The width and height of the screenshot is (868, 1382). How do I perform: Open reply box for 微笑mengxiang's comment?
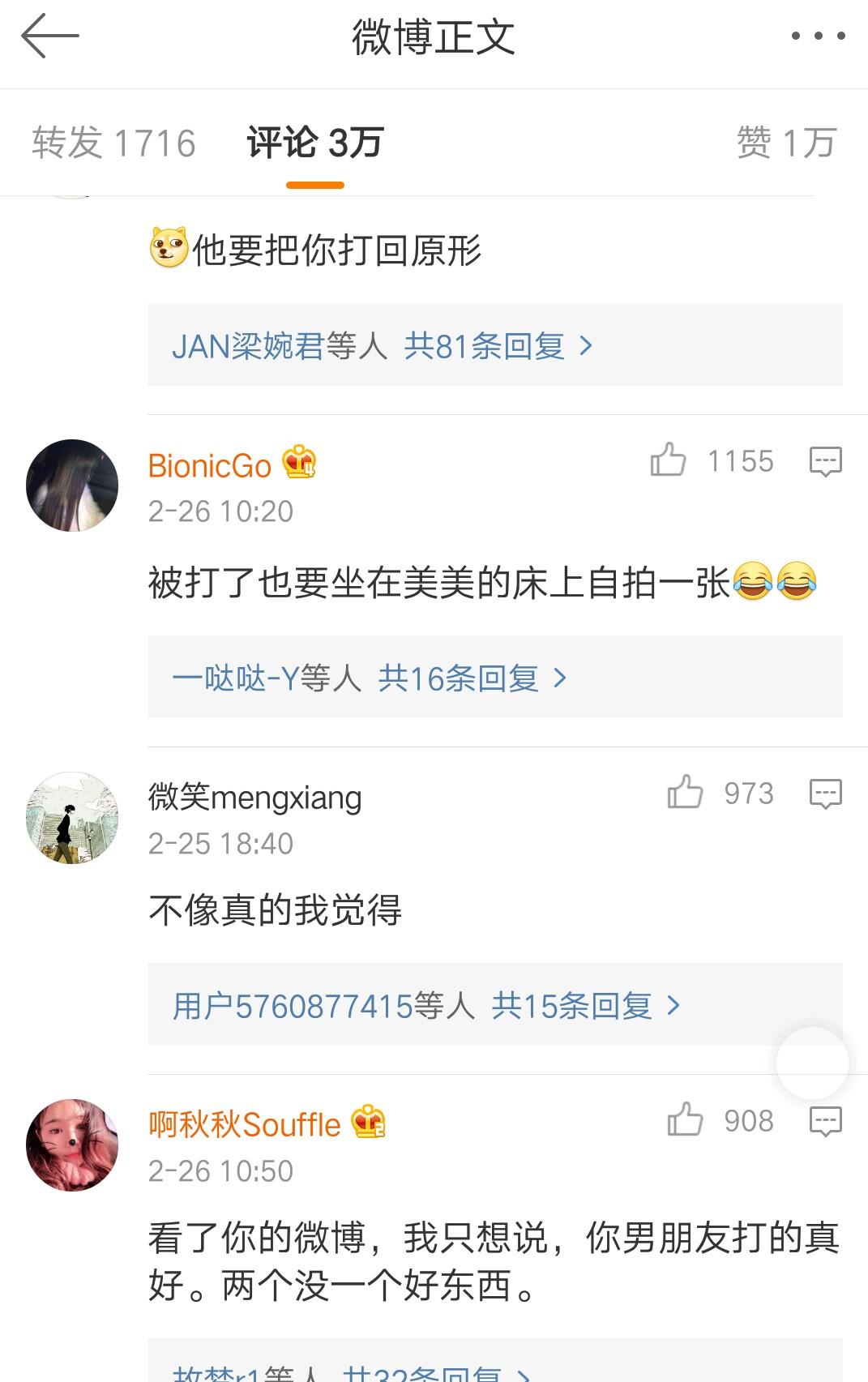826,793
